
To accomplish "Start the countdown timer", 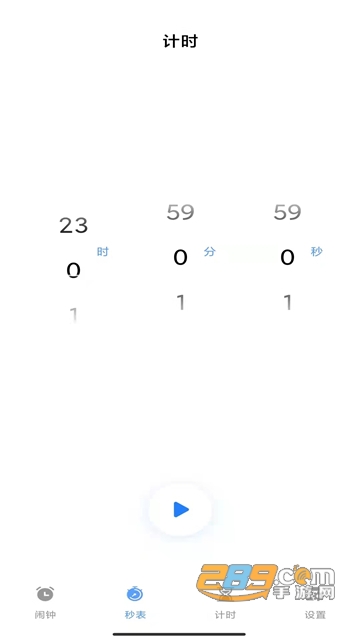I will tap(180, 509).
